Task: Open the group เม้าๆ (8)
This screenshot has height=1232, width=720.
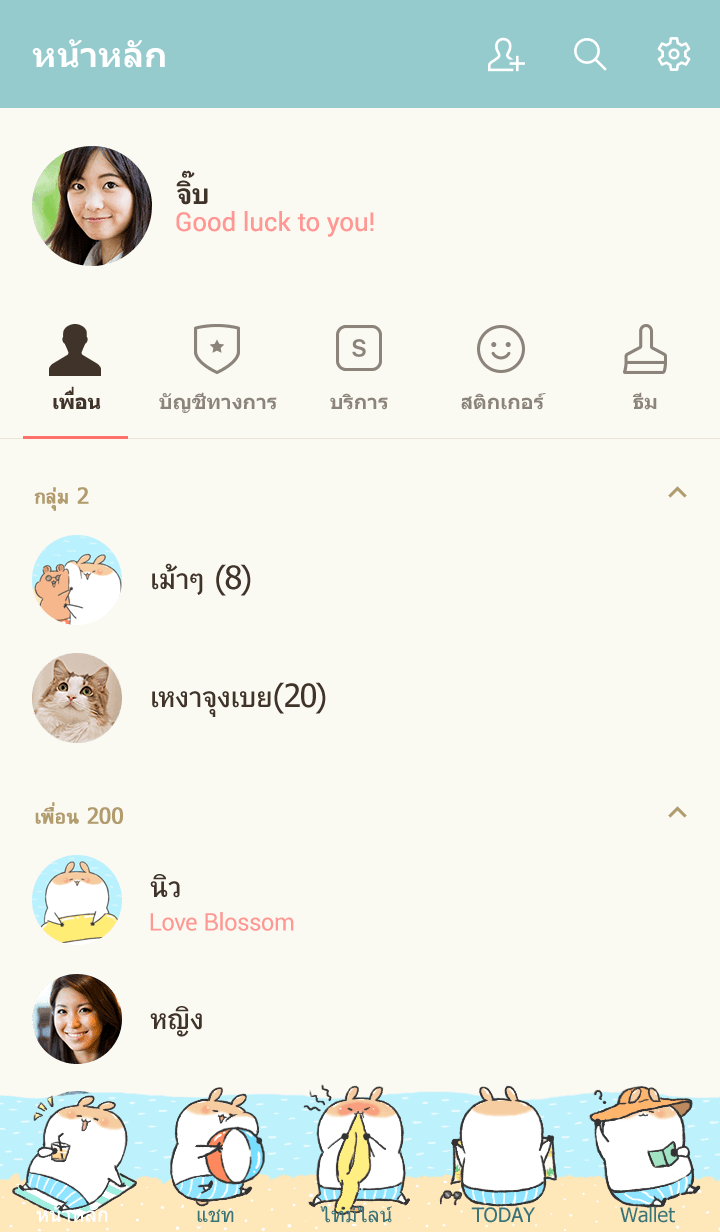Action: (200, 579)
